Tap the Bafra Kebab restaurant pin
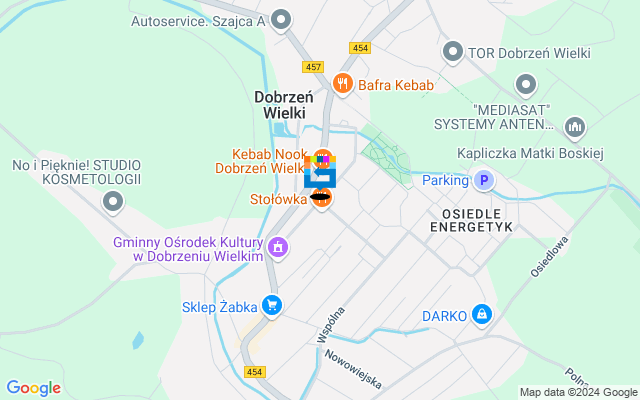640x400 pixels. coord(343,84)
